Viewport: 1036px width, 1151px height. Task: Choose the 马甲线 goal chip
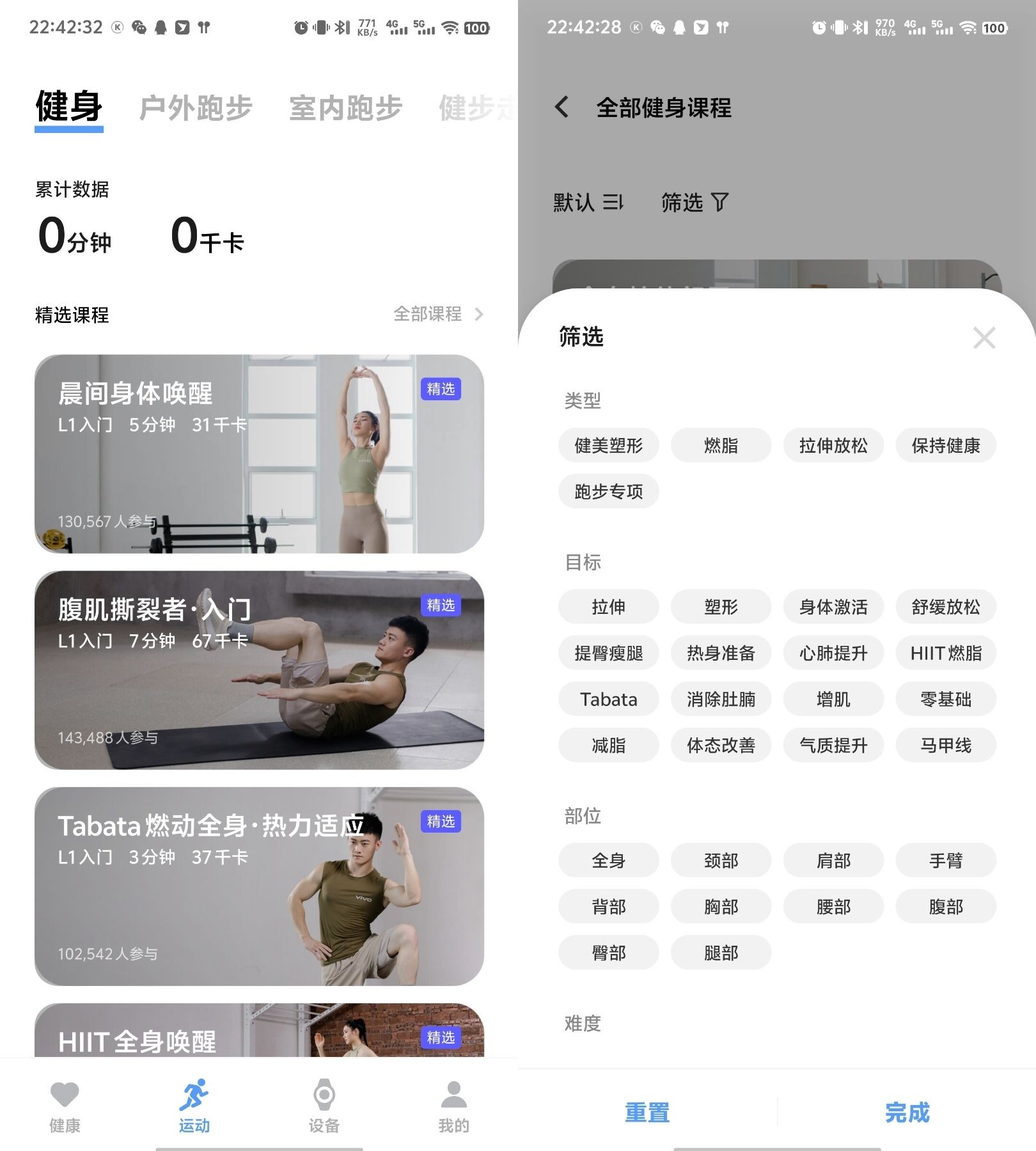[945, 745]
